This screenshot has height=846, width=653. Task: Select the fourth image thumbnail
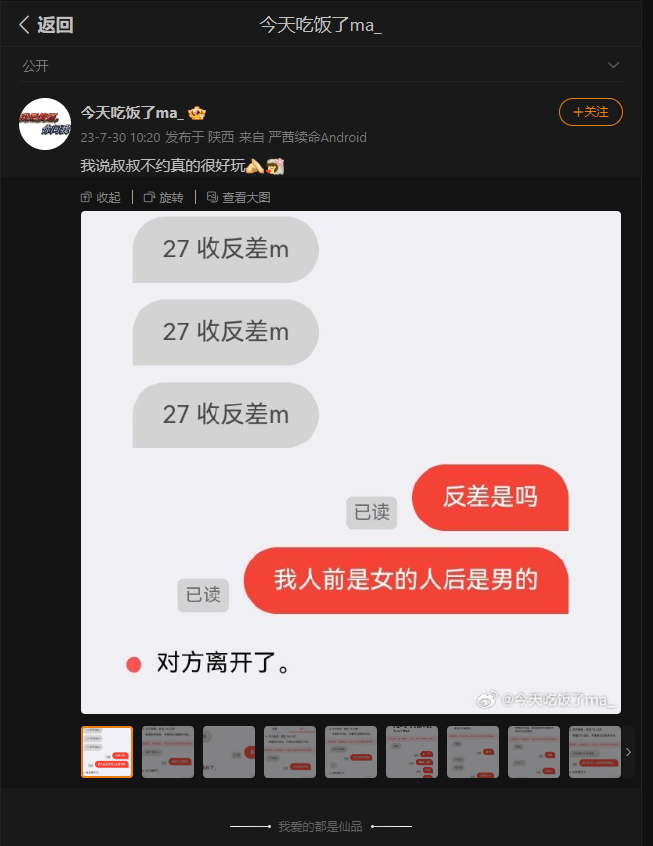tap(290, 752)
